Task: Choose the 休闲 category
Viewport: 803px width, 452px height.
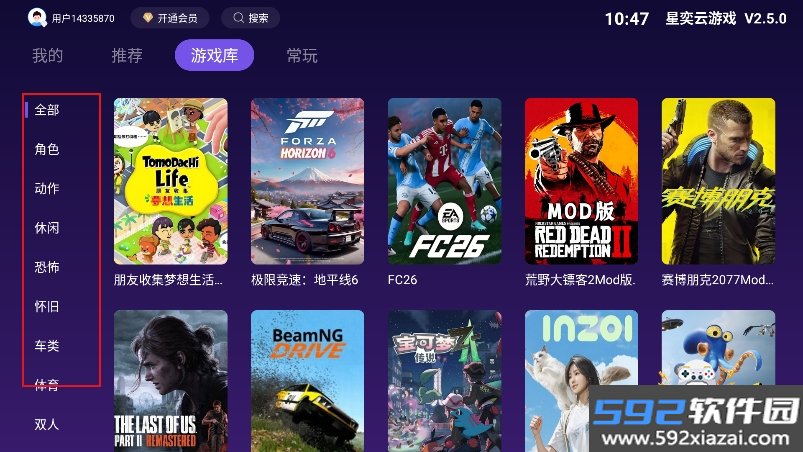Action: (47, 228)
